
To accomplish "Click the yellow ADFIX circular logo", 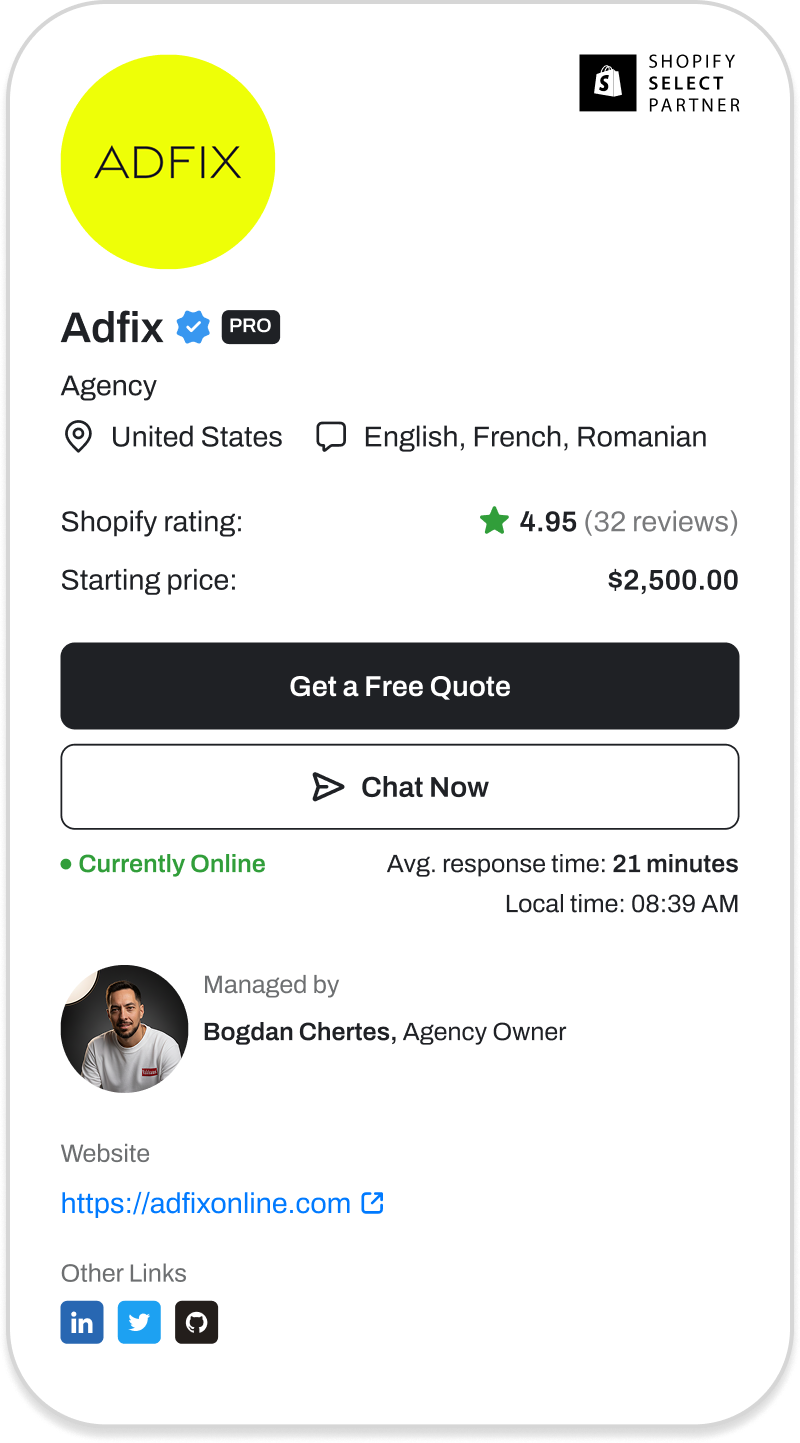I will [167, 161].
